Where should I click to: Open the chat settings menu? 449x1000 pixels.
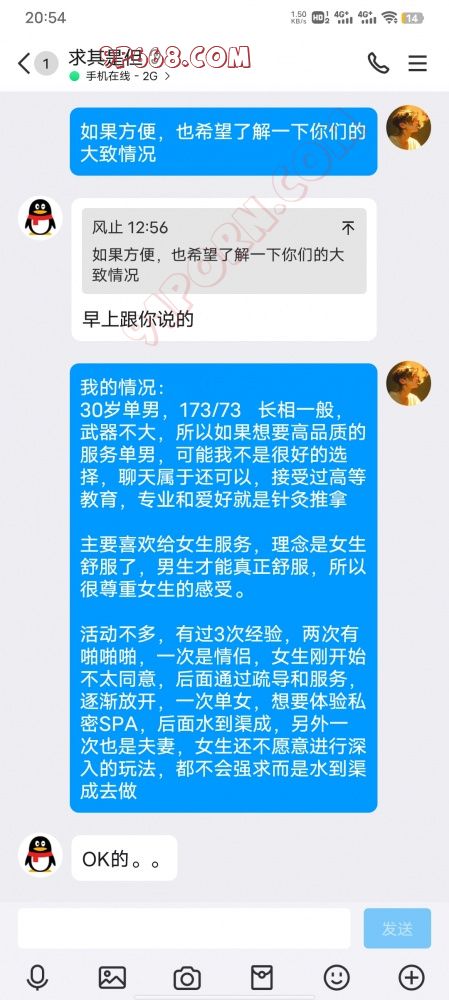[418, 63]
